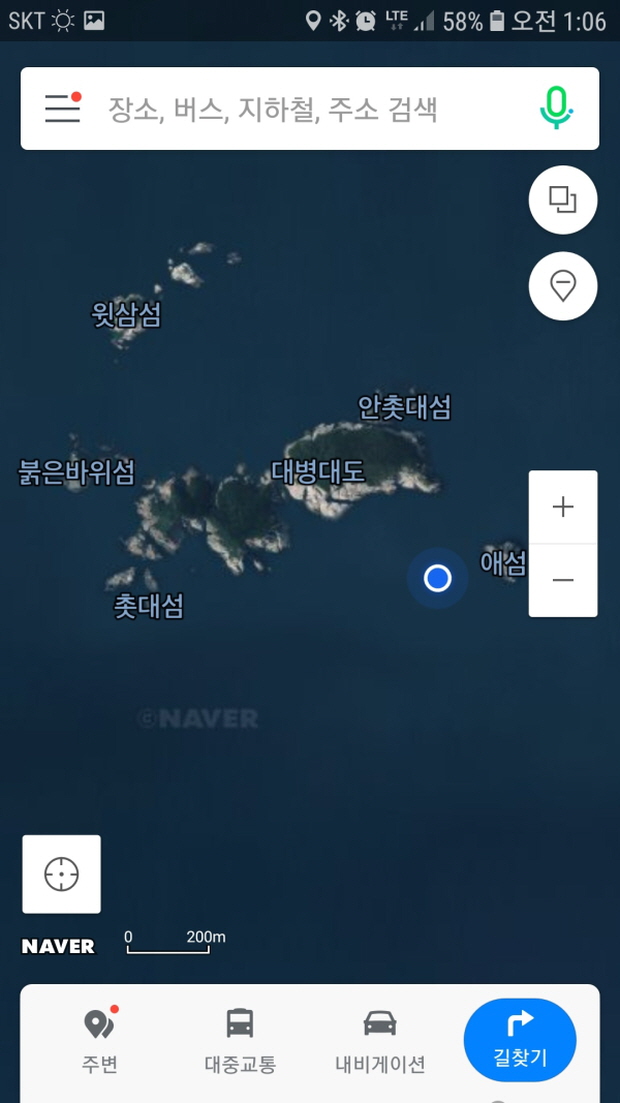Viewport: 620px width, 1103px height.
Task: Center map on my current location
Action: pyautogui.click(x=62, y=874)
